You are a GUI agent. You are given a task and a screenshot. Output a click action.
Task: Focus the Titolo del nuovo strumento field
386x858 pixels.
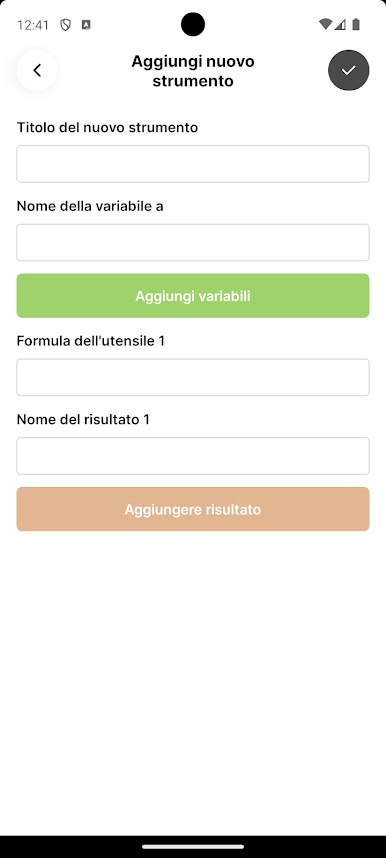pyautogui.click(x=193, y=164)
